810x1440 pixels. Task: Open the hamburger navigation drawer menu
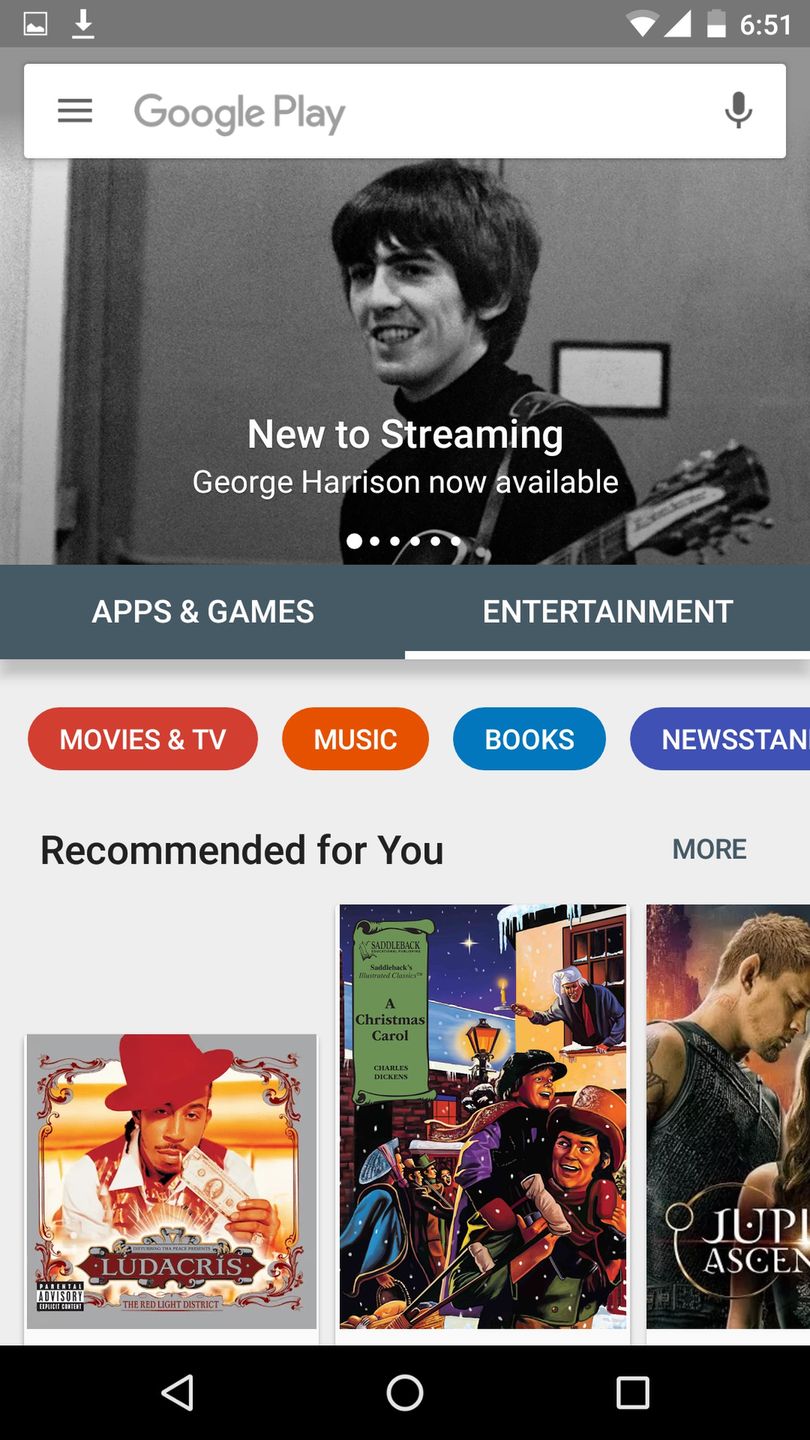[75, 111]
